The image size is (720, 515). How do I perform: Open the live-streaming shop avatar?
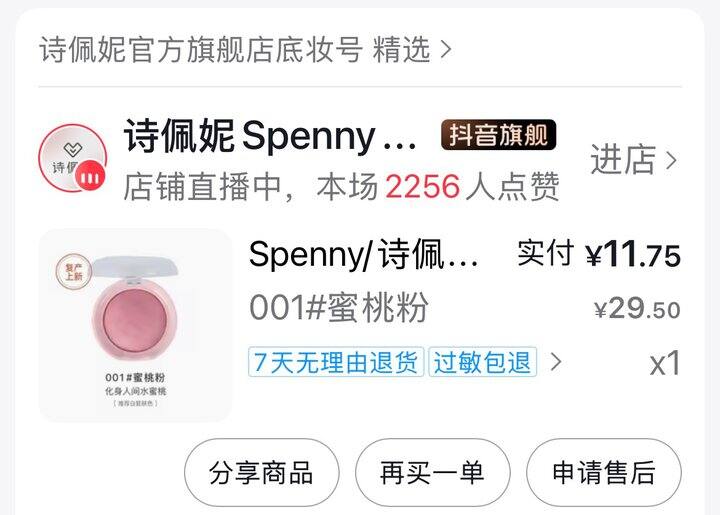tap(73, 158)
